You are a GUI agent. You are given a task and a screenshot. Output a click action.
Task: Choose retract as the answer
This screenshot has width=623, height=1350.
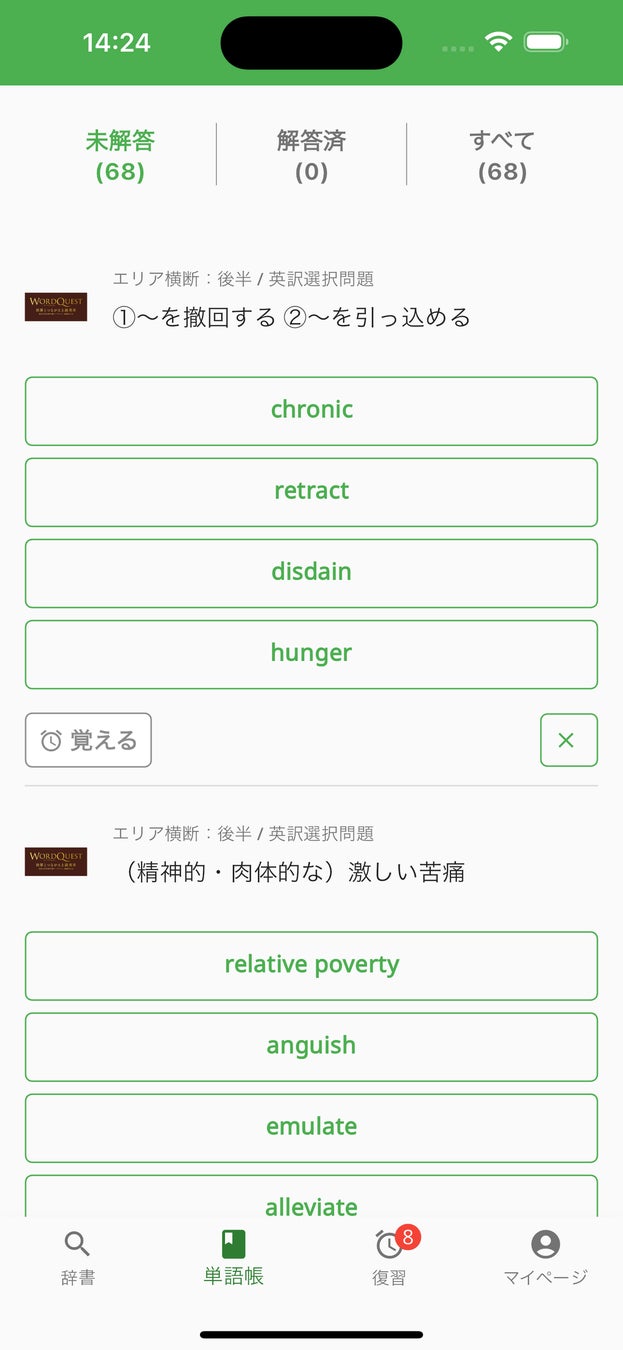311,491
